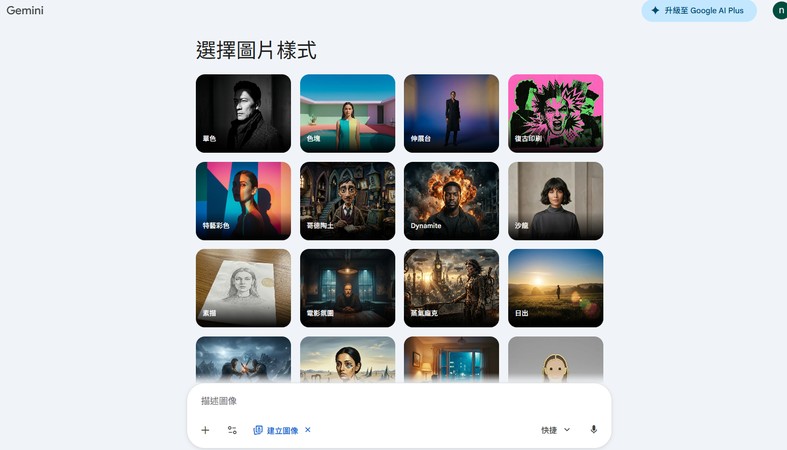Start voice input with the microphone
787x450 pixels.
point(593,430)
